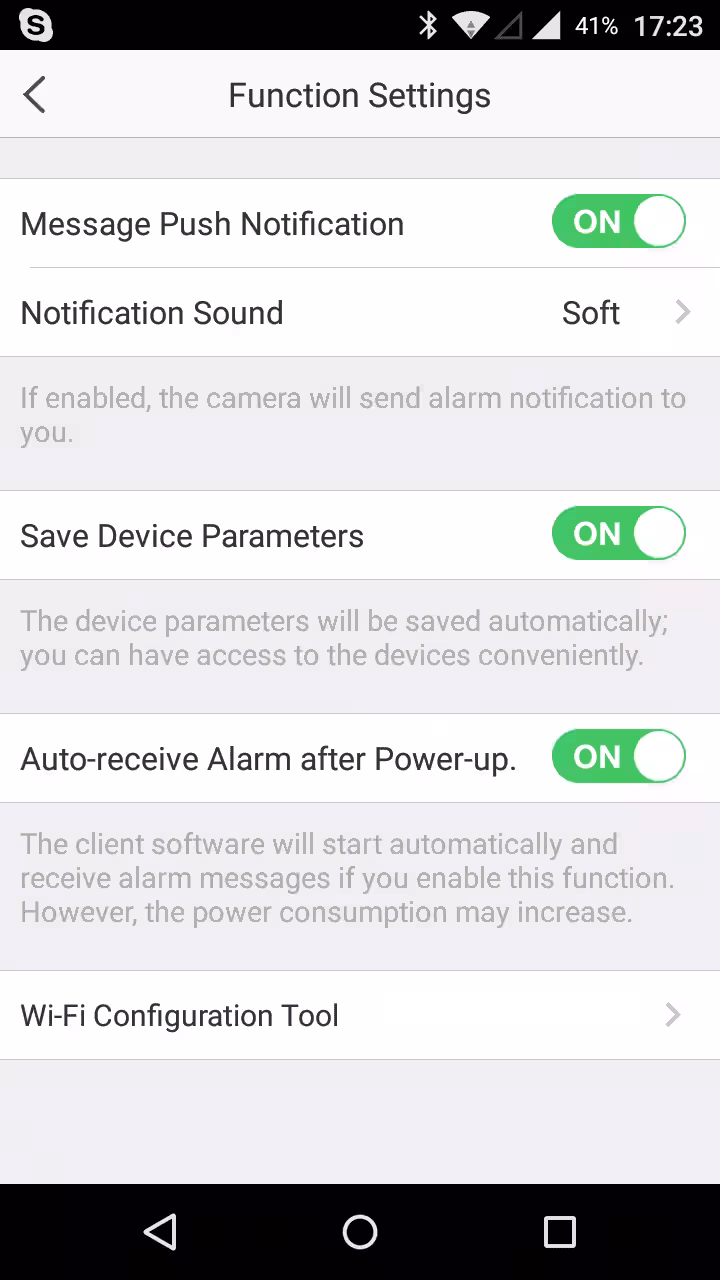
Task: Open the Notification Sound setting
Action: [x=360, y=313]
